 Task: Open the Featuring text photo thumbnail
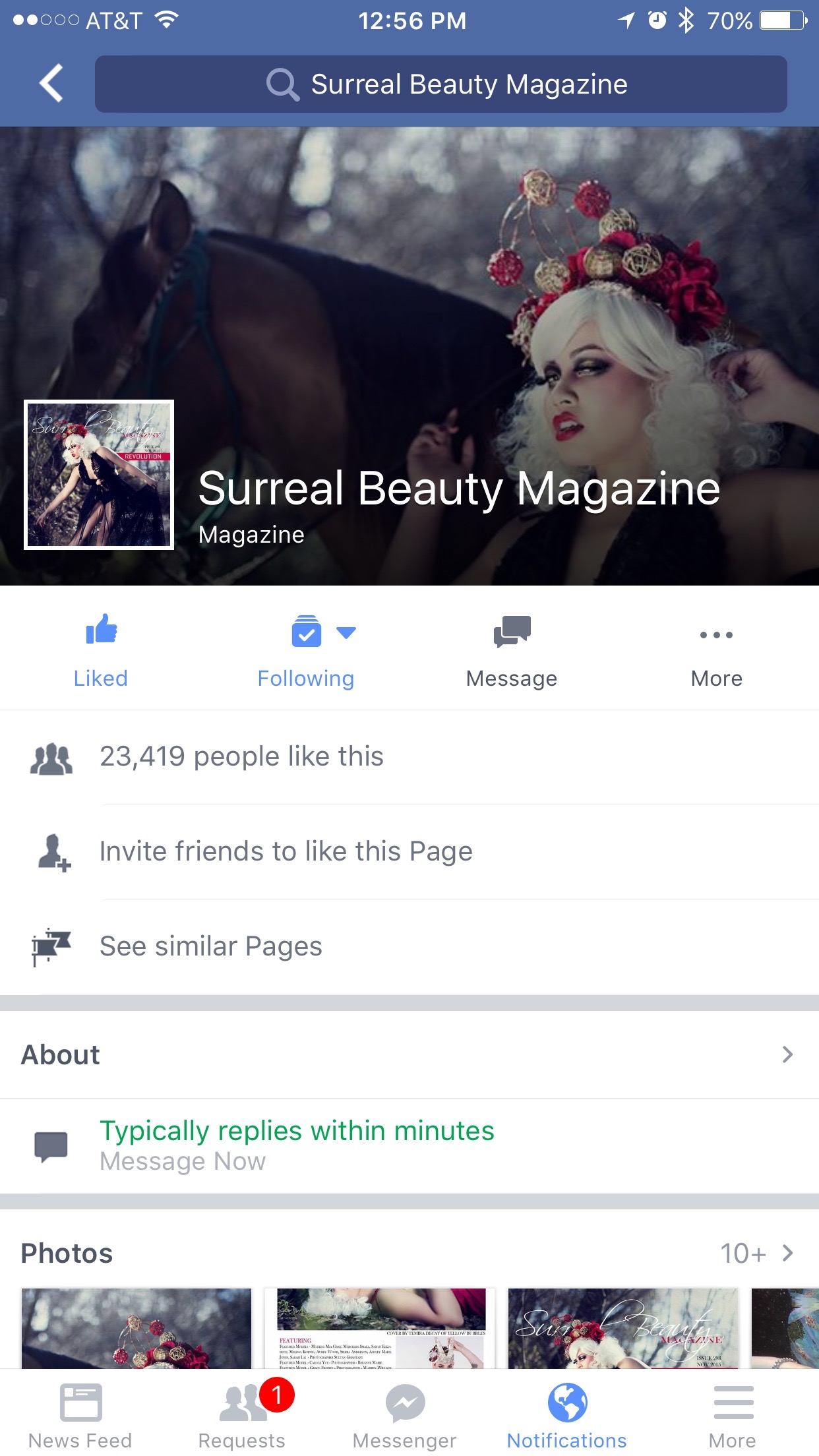click(x=380, y=1327)
